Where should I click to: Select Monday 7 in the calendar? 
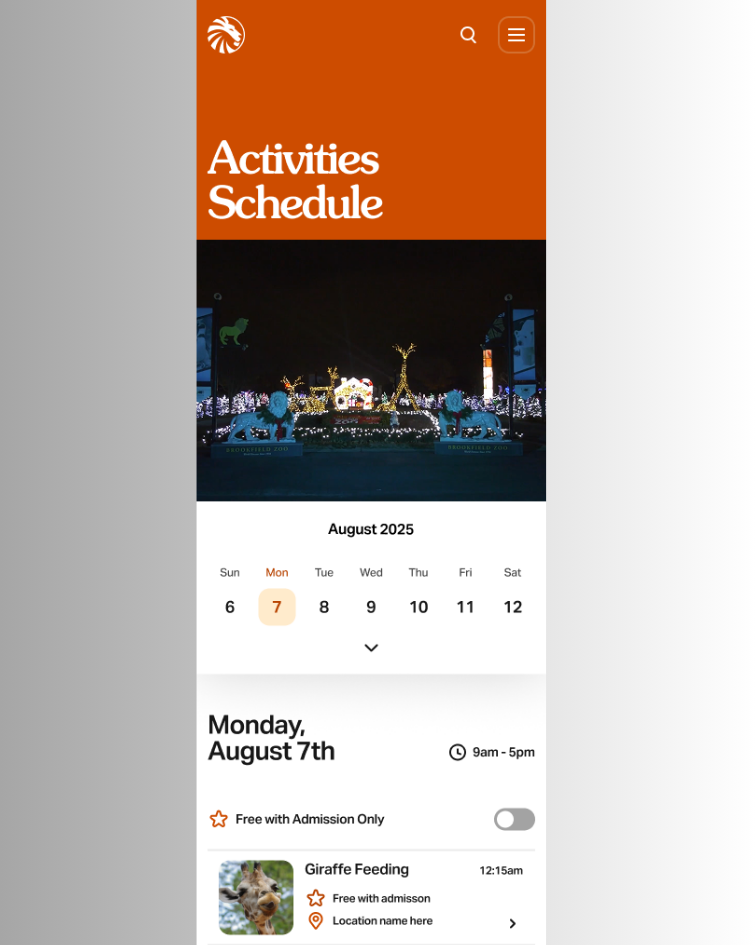[277, 607]
